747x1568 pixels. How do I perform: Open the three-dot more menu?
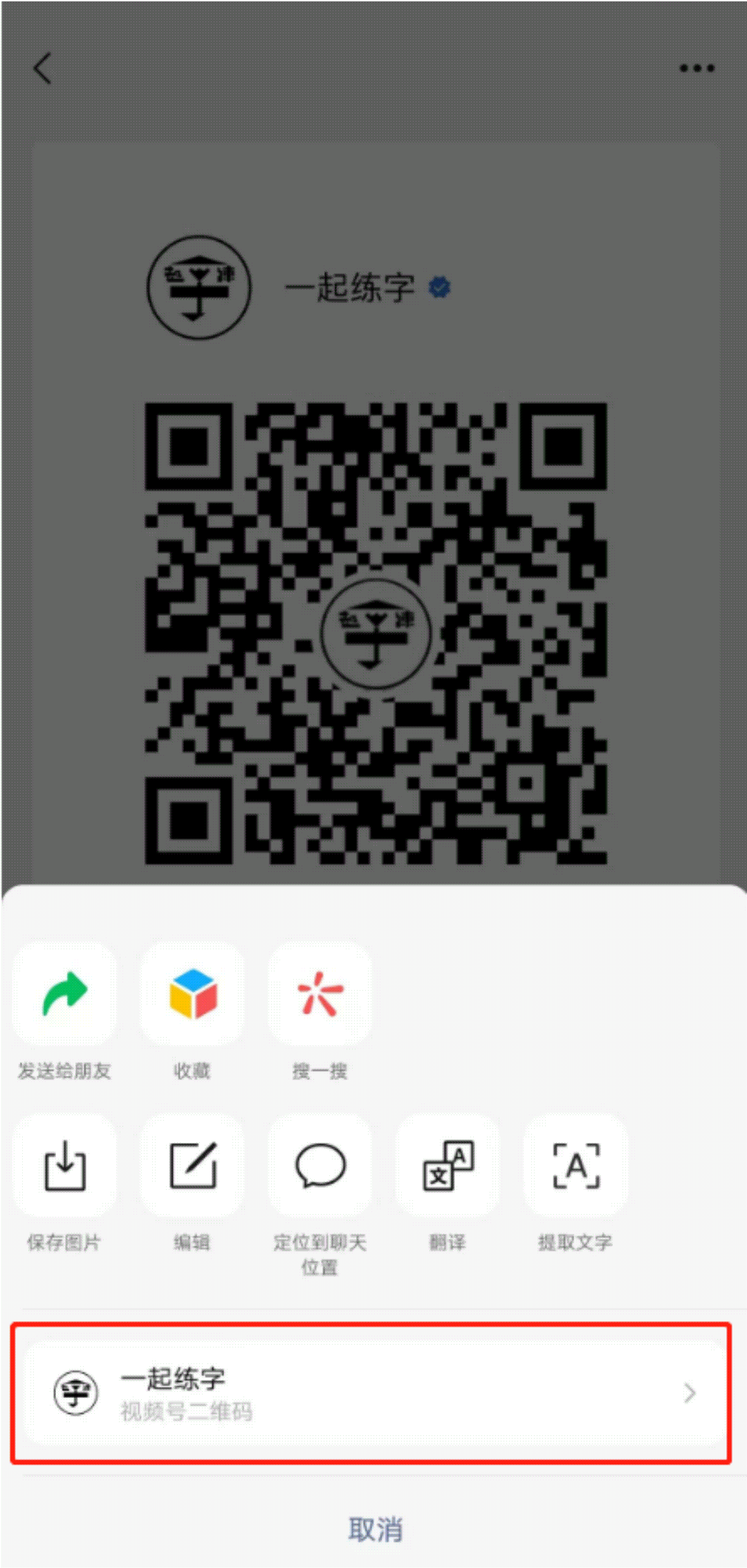696,68
